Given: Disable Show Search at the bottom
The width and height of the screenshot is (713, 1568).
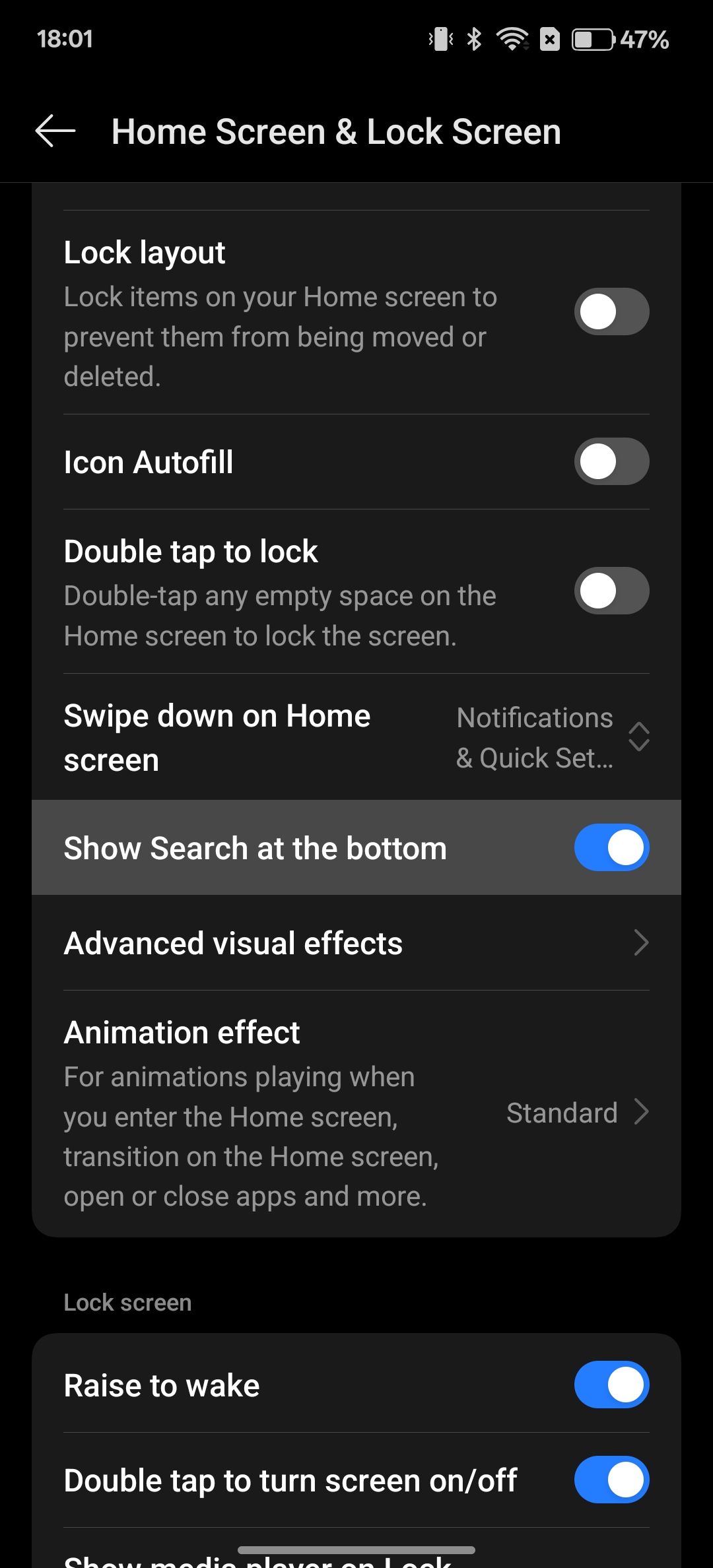Looking at the screenshot, I should click(611, 848).
